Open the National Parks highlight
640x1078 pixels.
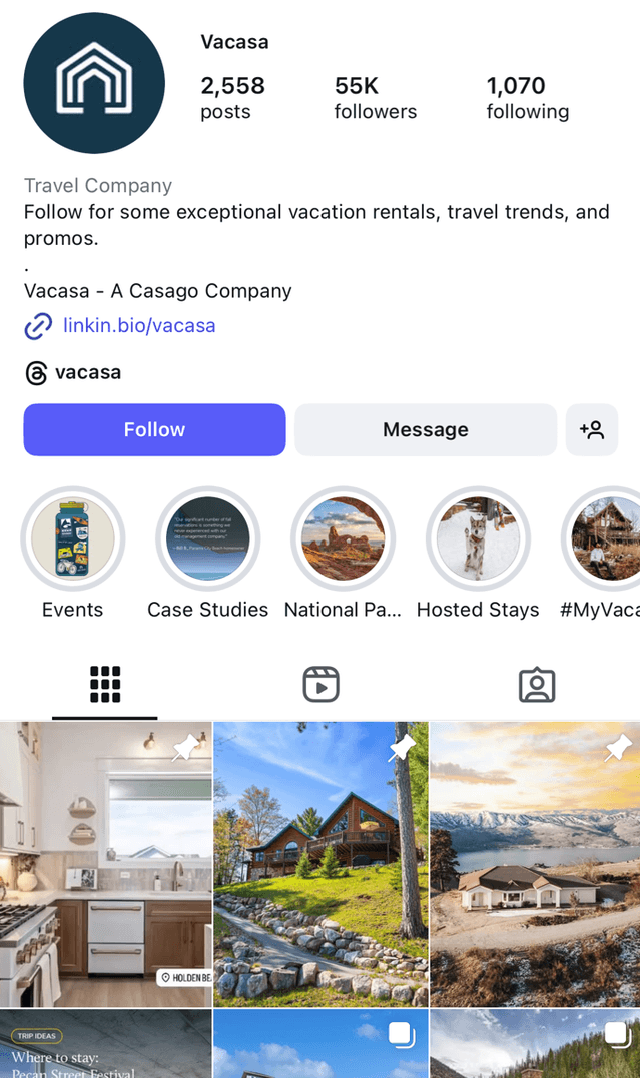pyautogui.click(x=343, y=539)
